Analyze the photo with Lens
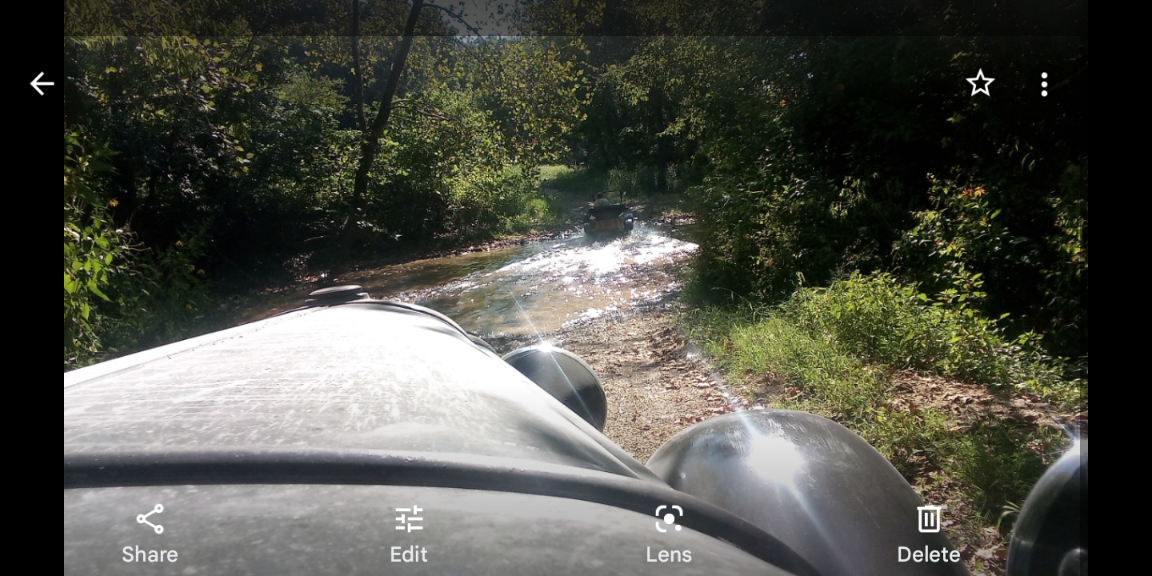This screenshot has height=576, width=1152. pos(668,533)
